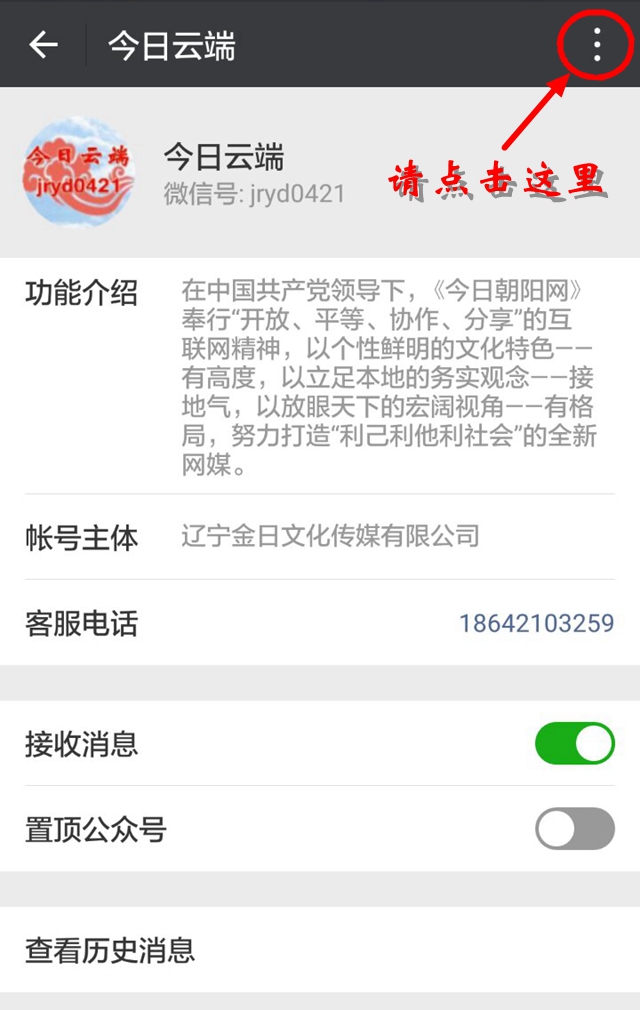Call customer service number 18642103259
The height and width of the screenshot is (1010, 640).
[x=536, y=624]
